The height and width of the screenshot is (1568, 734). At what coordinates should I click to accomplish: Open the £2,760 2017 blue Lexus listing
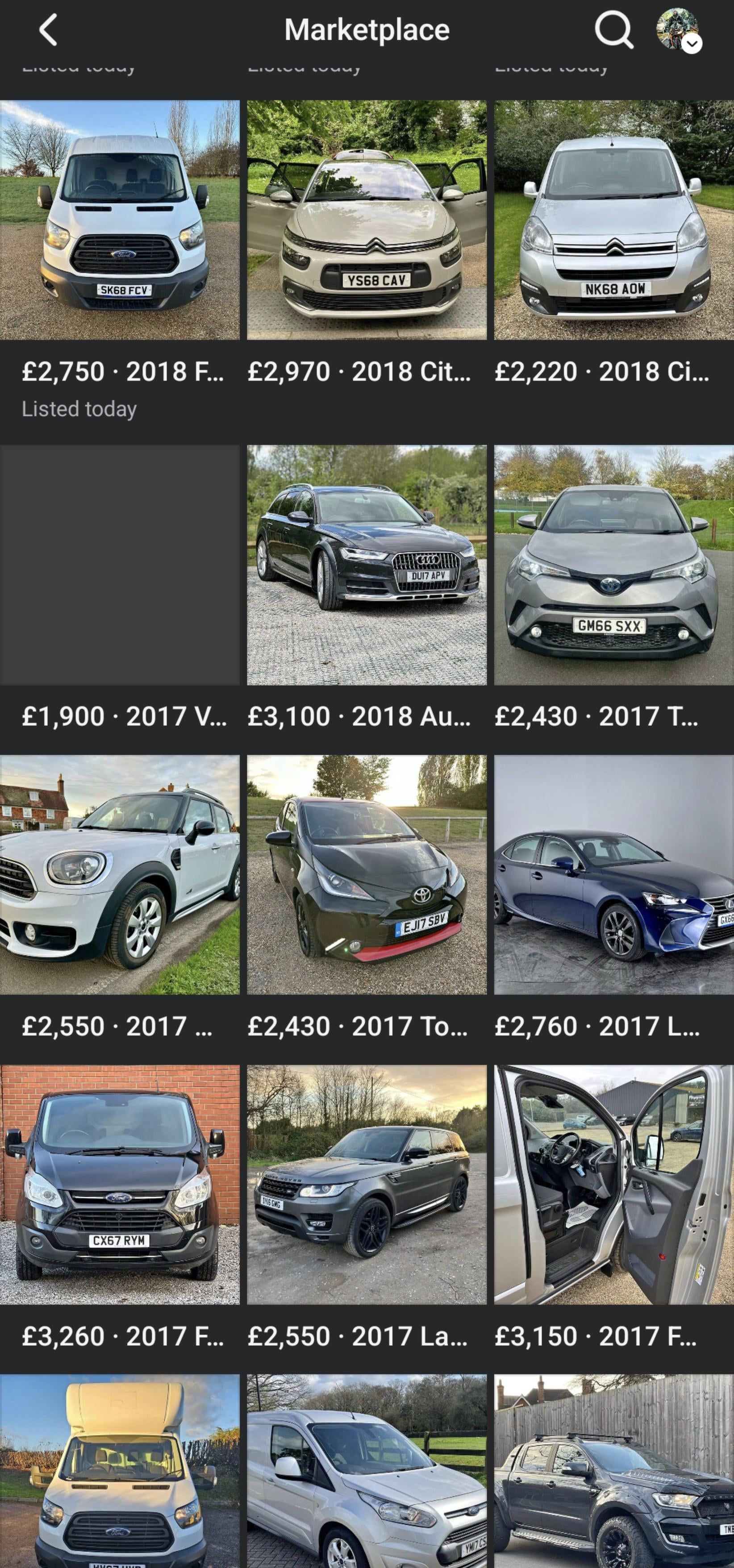click(613, 875)
